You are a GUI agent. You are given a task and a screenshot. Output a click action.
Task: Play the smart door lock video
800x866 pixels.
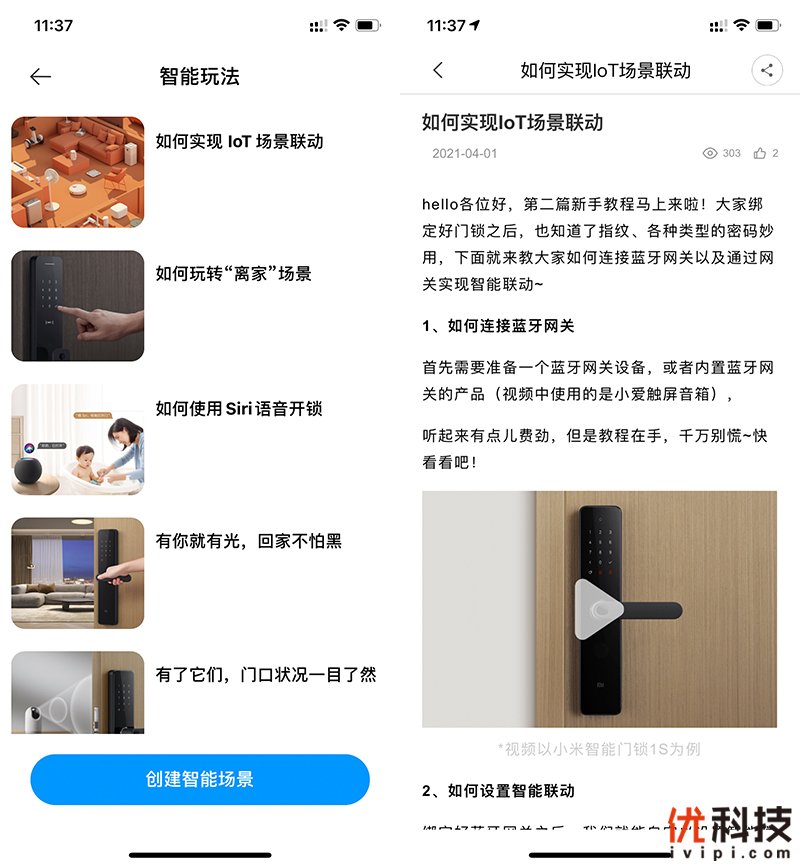coord(599,609)
